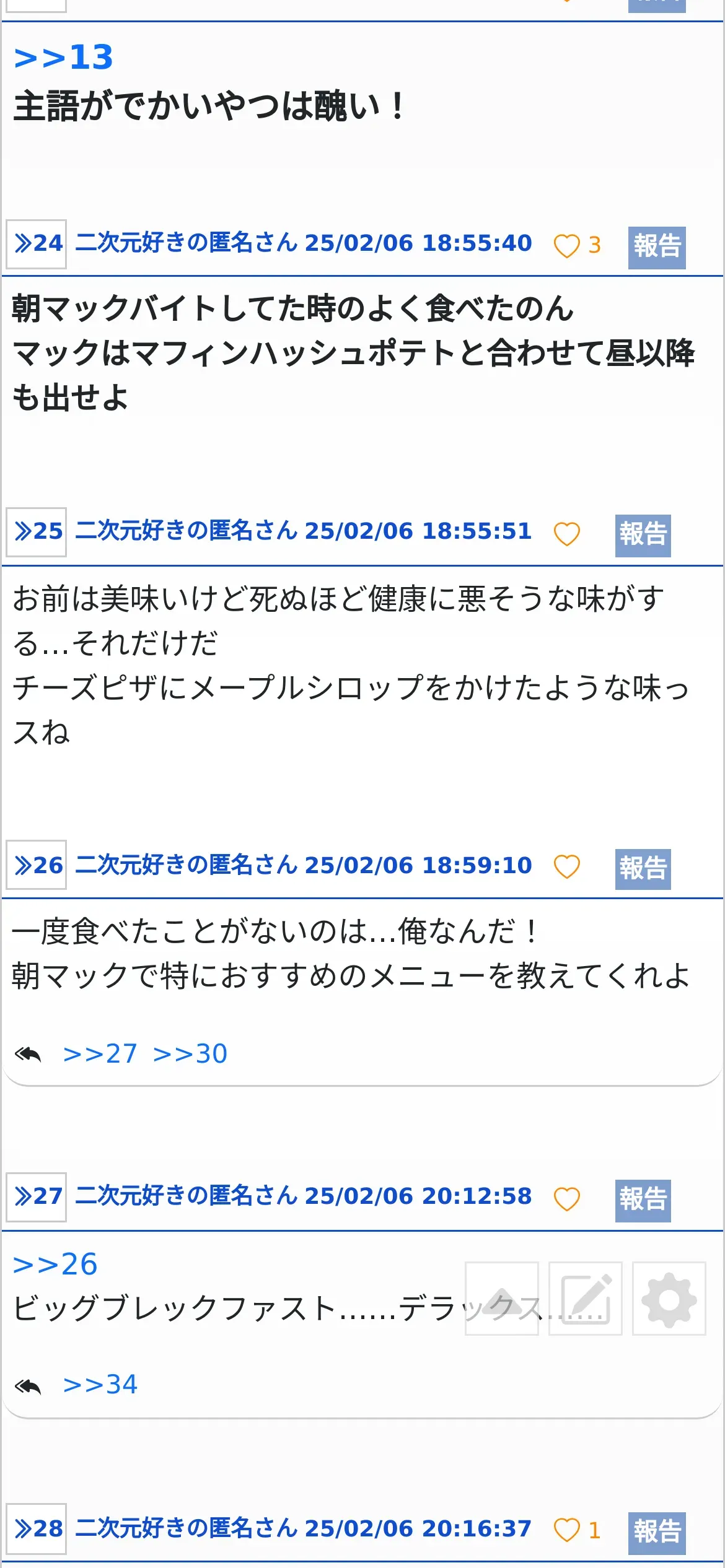Like post 27 with the heart icon
725x1568 pixels.
pyautogui.click(x=566, y=1199)
